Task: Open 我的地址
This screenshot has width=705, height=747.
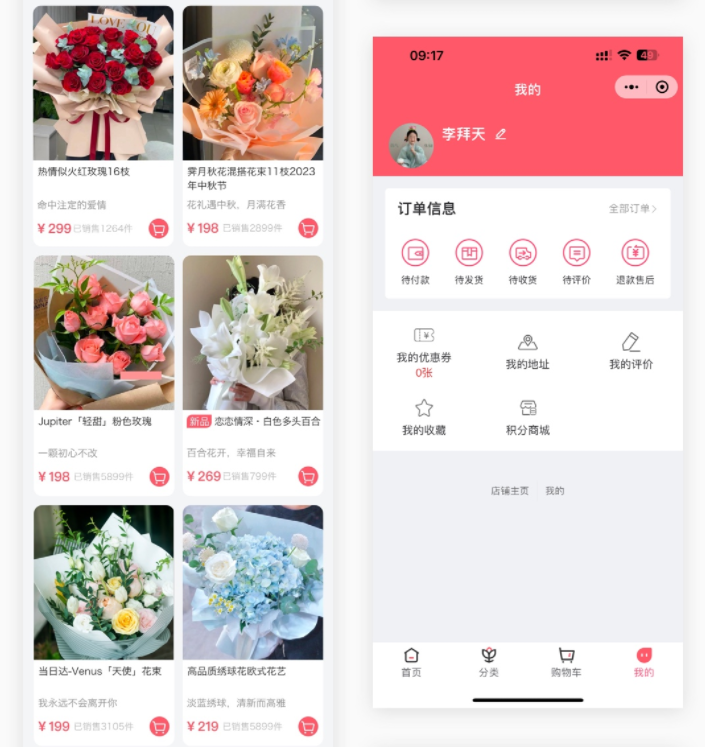Action: [527, 352]
